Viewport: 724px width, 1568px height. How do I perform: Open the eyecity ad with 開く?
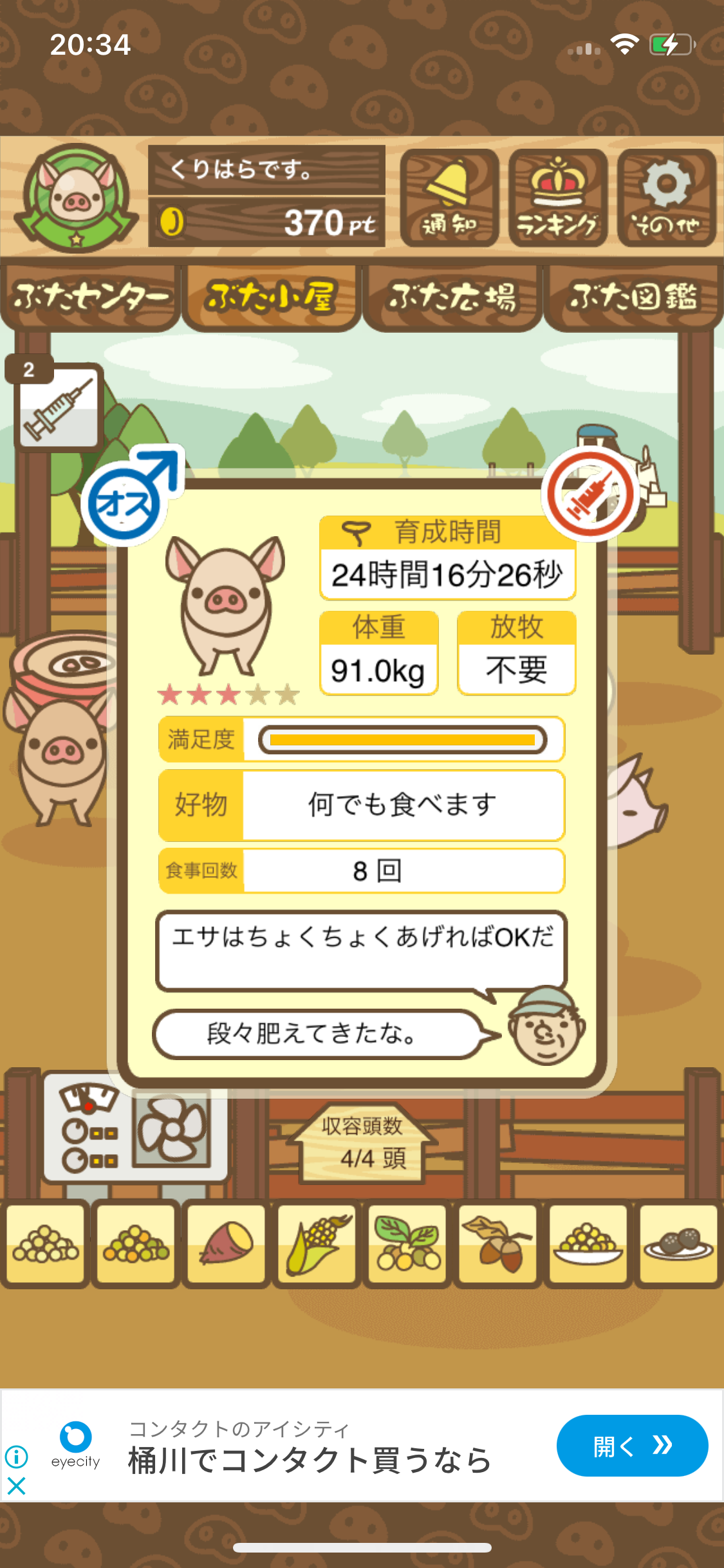(631, 1446)
